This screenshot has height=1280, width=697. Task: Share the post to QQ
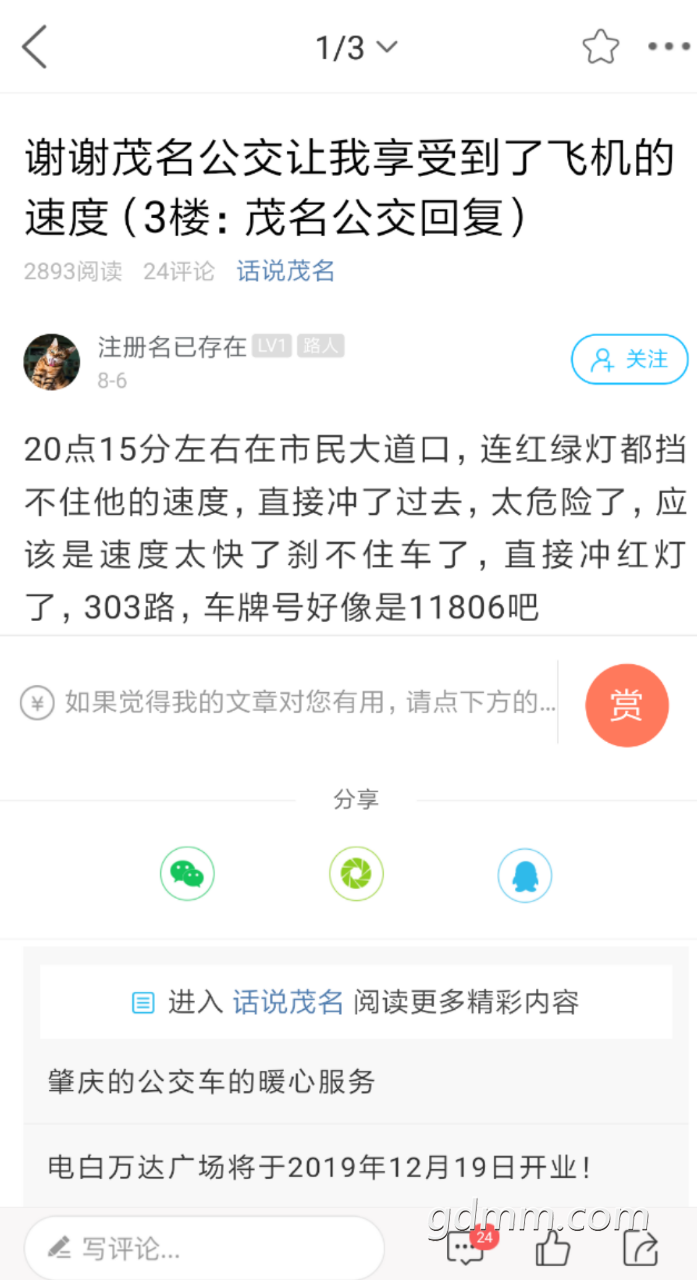tap(524, 874)
